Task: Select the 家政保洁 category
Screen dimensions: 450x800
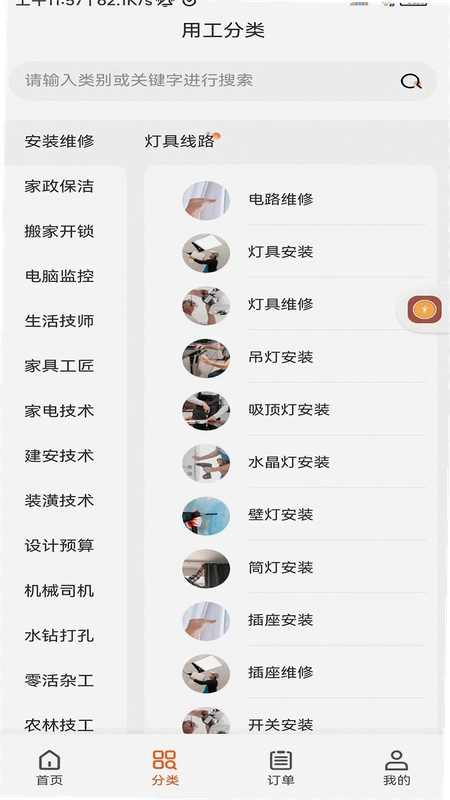Action: click(59, 186)
